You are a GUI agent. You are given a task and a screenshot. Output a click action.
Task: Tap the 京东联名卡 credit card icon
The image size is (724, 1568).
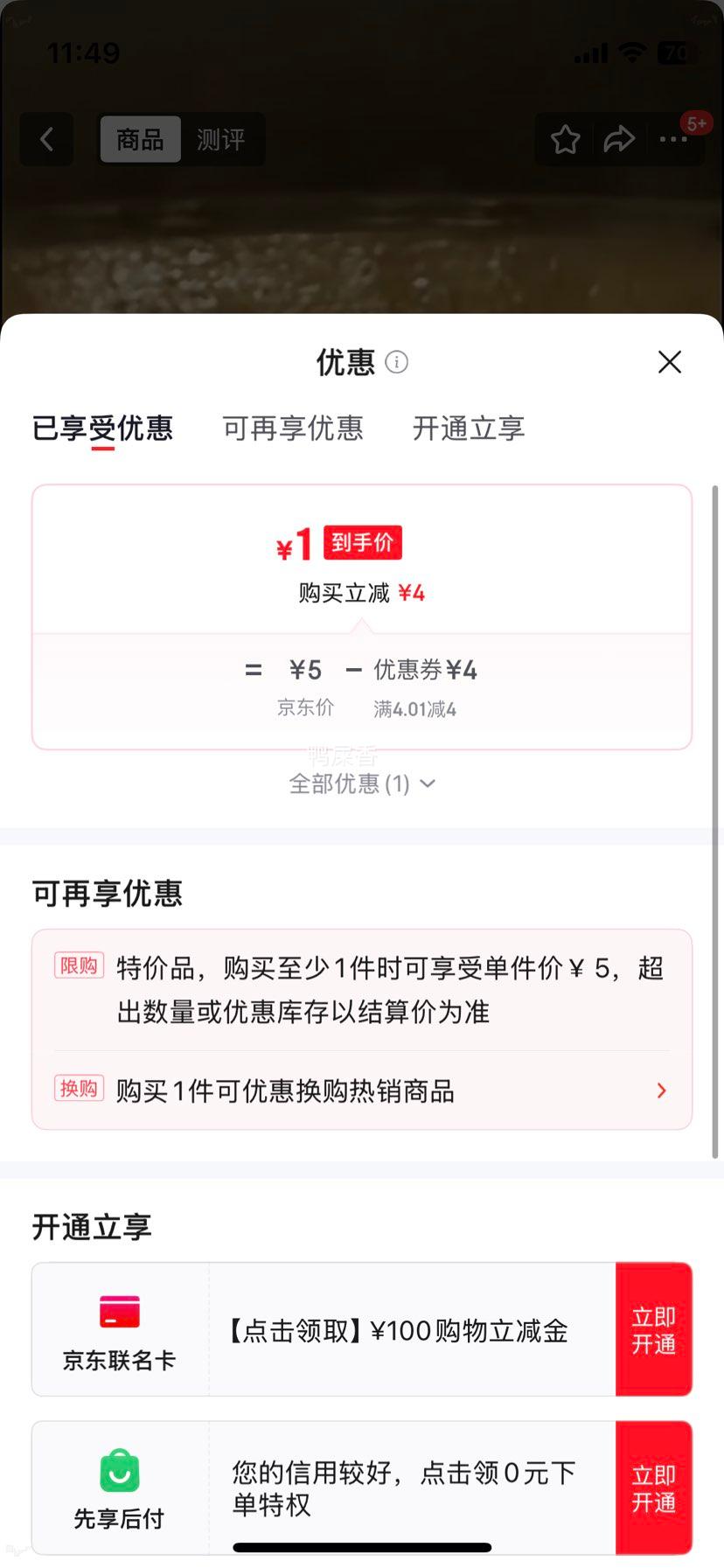coord(119,1312)
